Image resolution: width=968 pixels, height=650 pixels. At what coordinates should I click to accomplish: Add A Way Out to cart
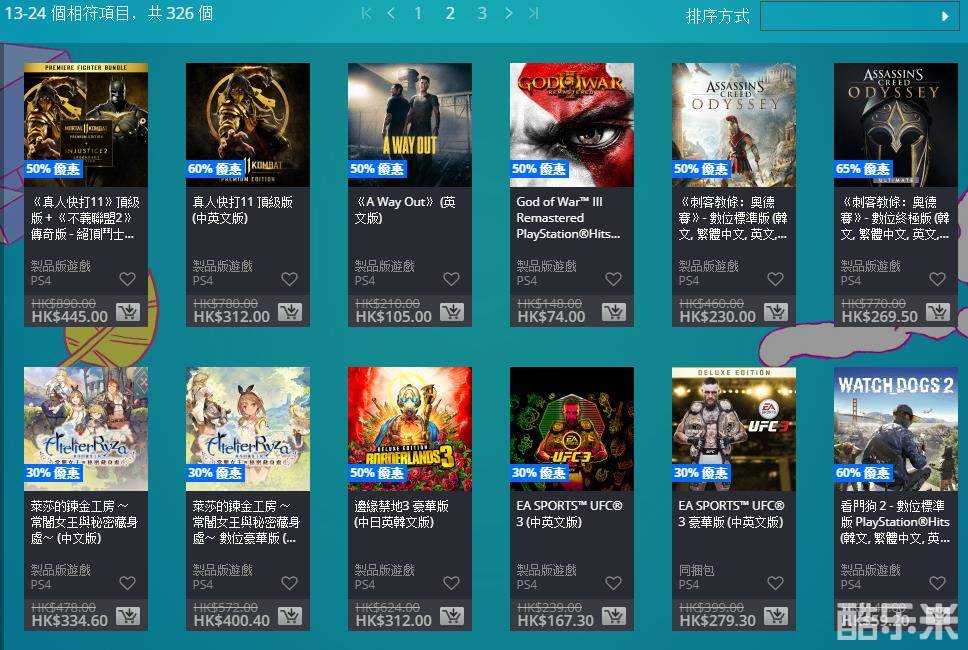coord(452,312)
